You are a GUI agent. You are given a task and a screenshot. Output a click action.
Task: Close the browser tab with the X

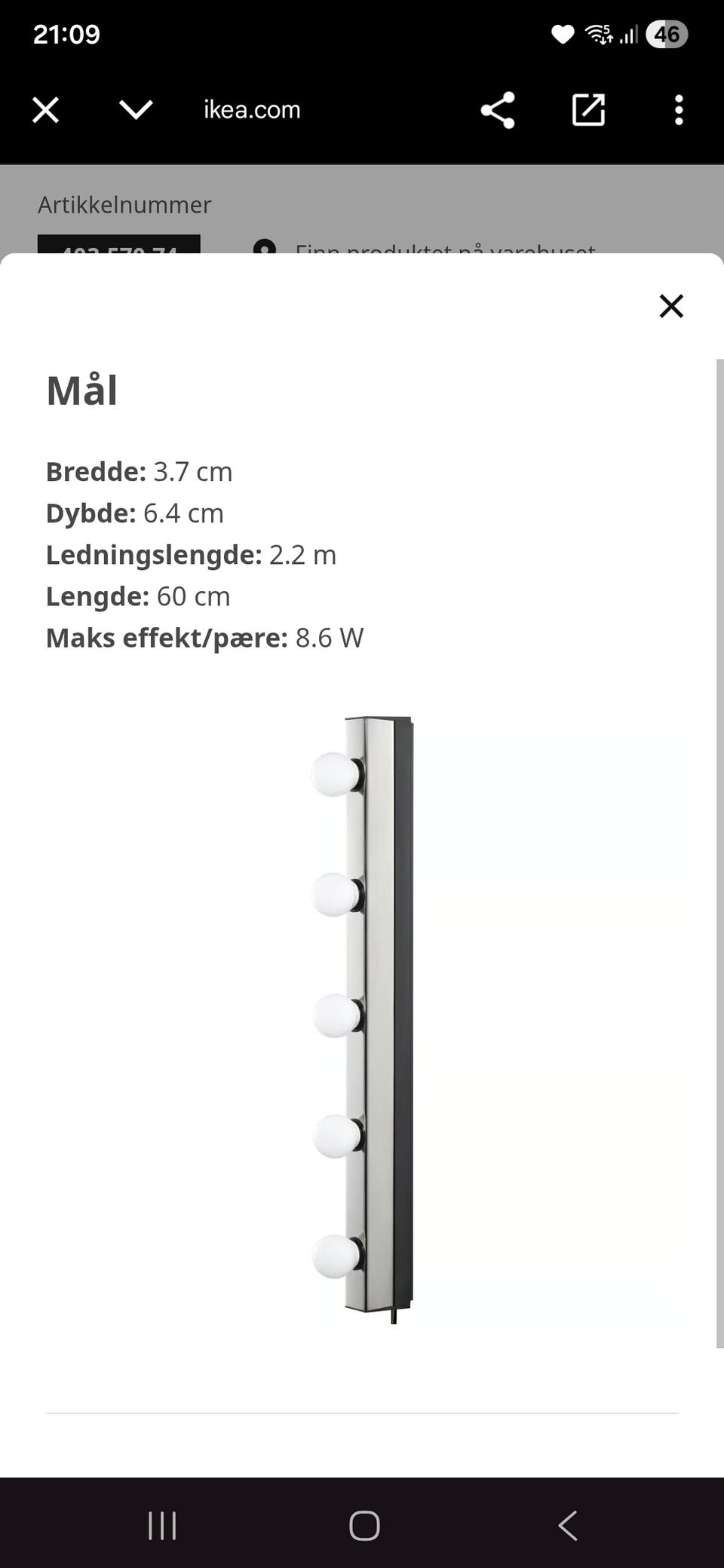pyautogui.click(x=45, y=109)
